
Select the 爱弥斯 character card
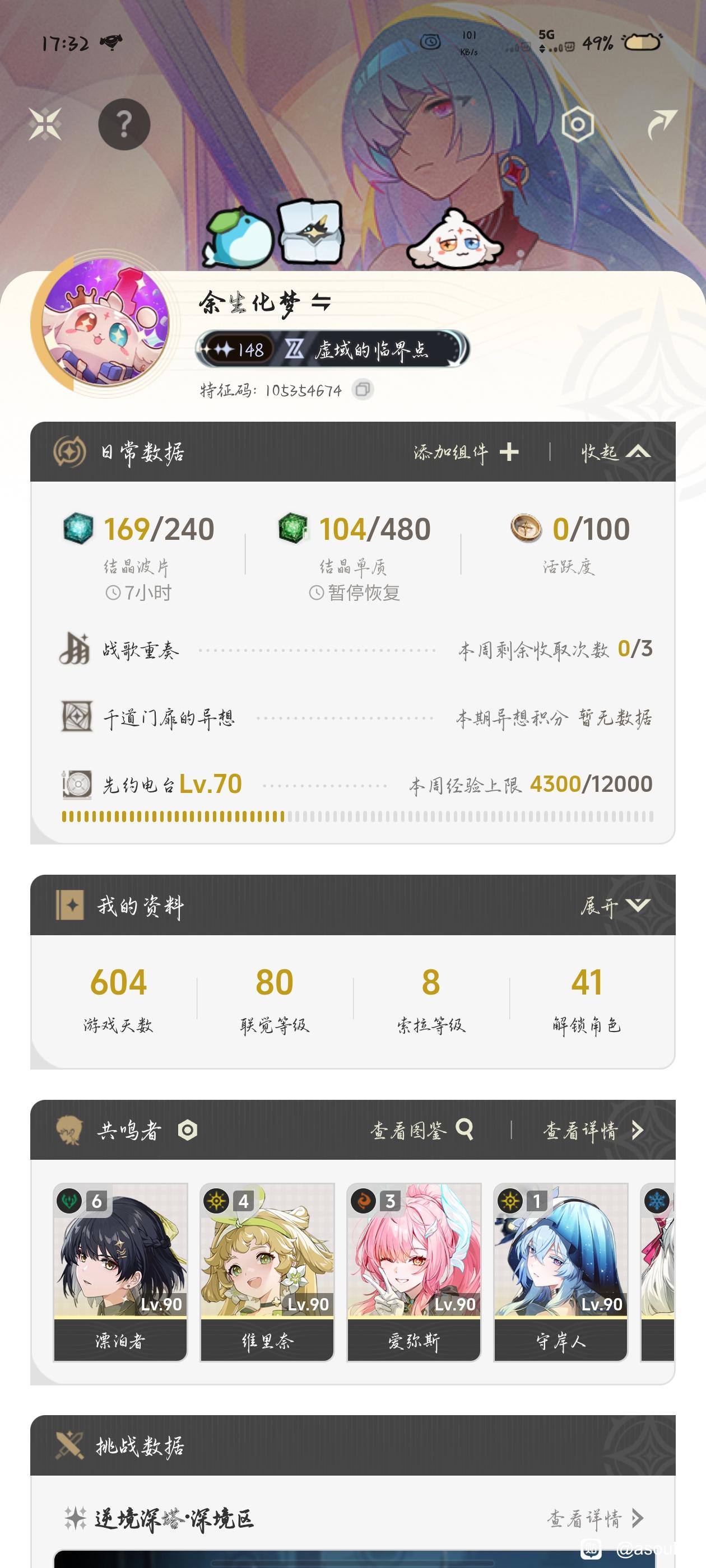click(414, 1272)
